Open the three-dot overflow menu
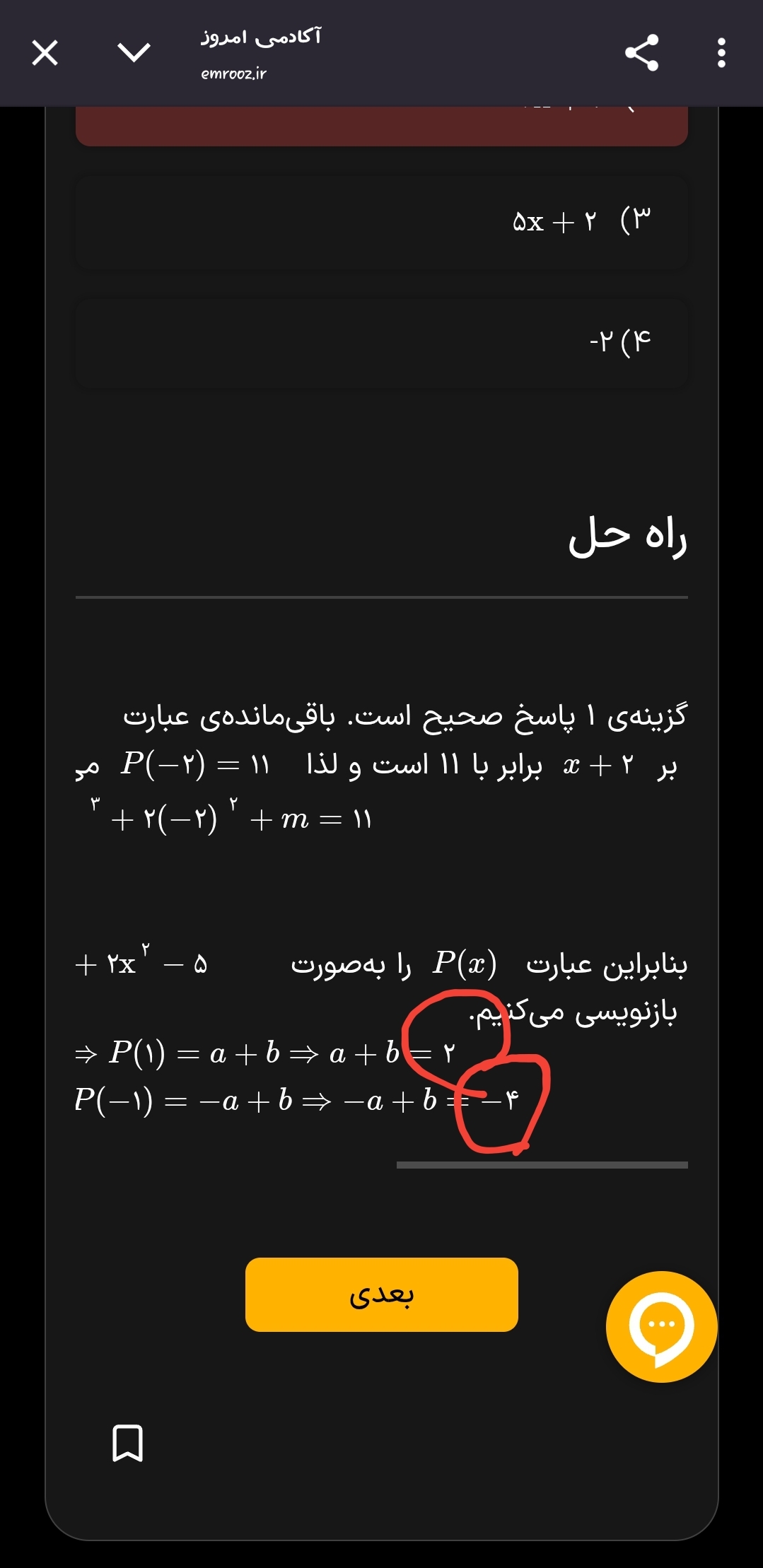The height and width of the screenshot is (1568, 763). point(721,53)
